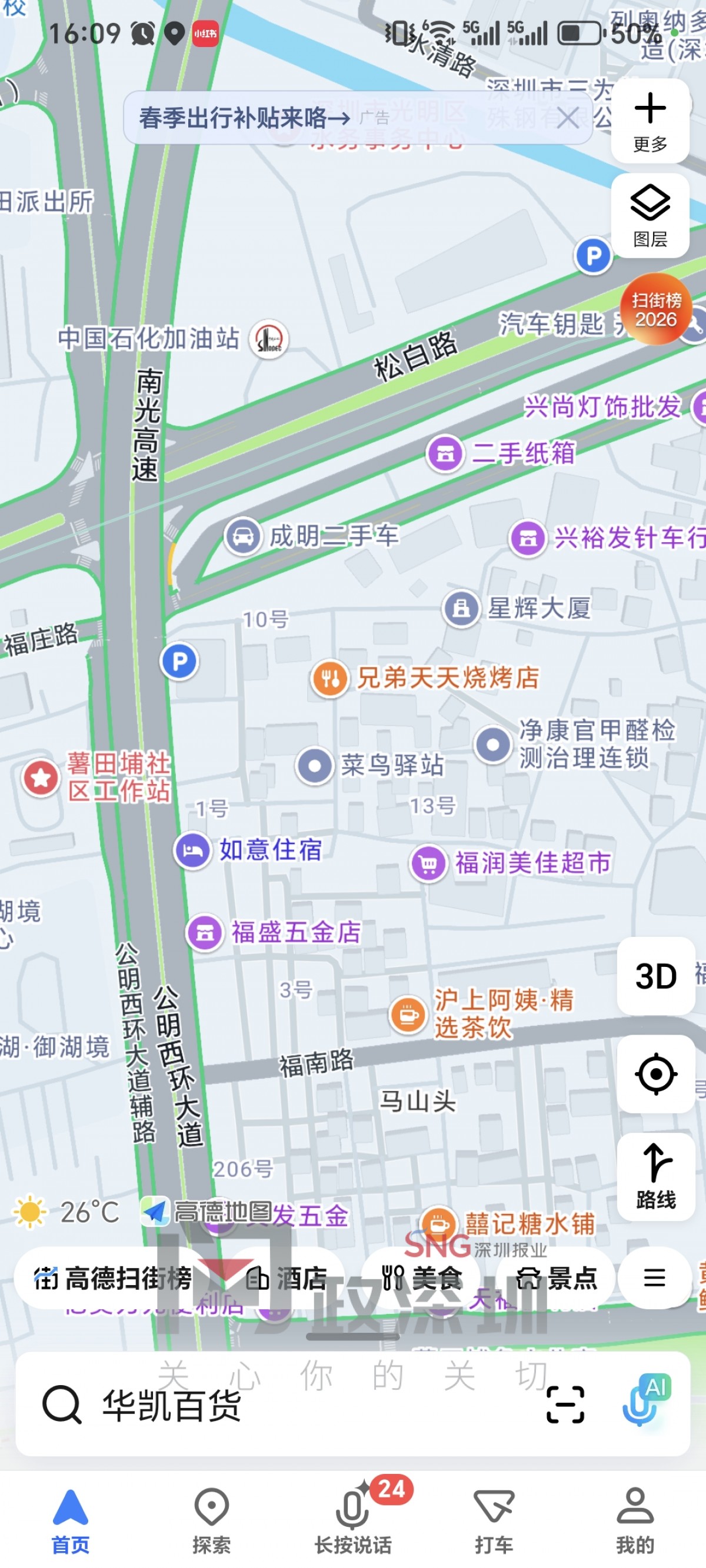The width and height of the screenshot is (706, 1568).
Task: Open 兄弟天天烧烤店 marker on map
Action: point(331,678)
